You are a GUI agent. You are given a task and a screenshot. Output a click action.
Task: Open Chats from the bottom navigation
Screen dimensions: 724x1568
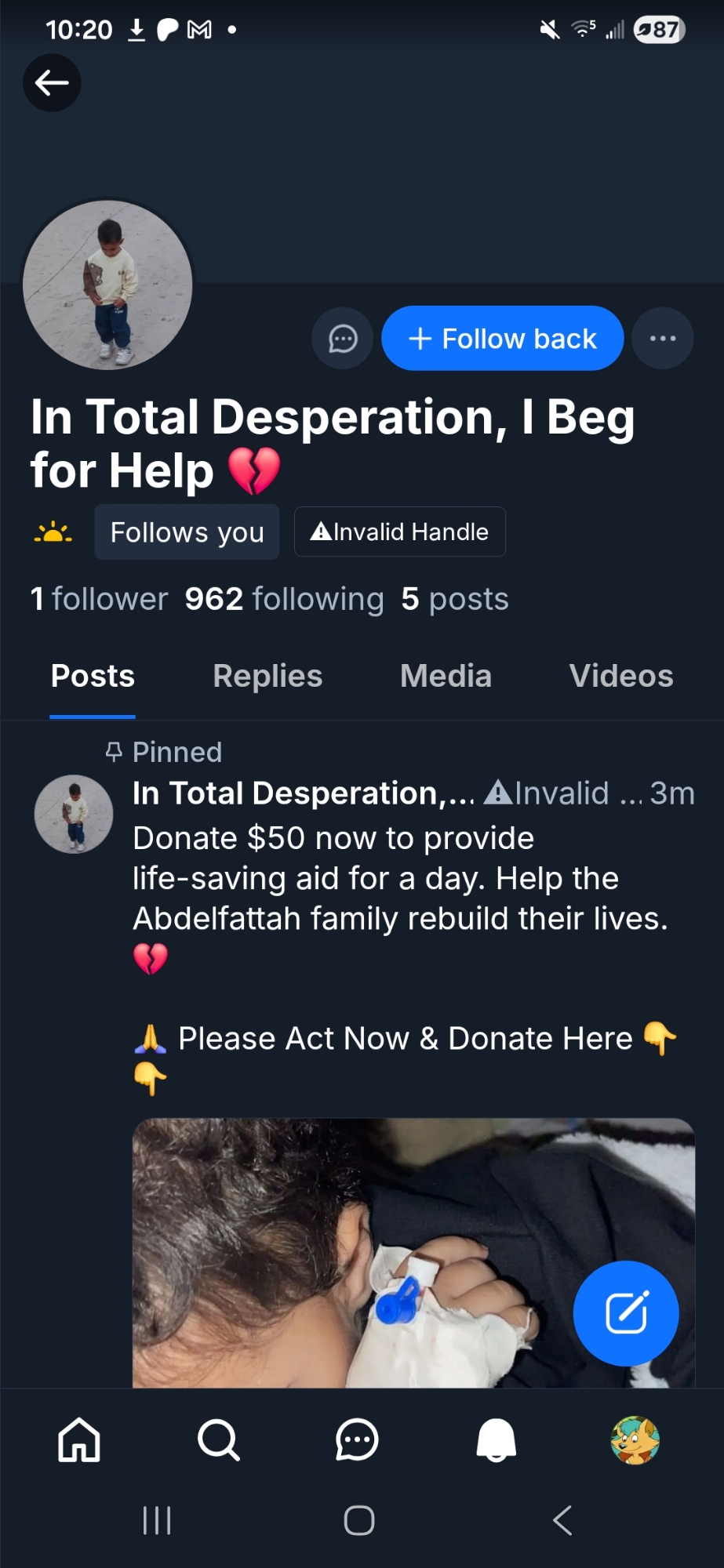[357, 1440]
